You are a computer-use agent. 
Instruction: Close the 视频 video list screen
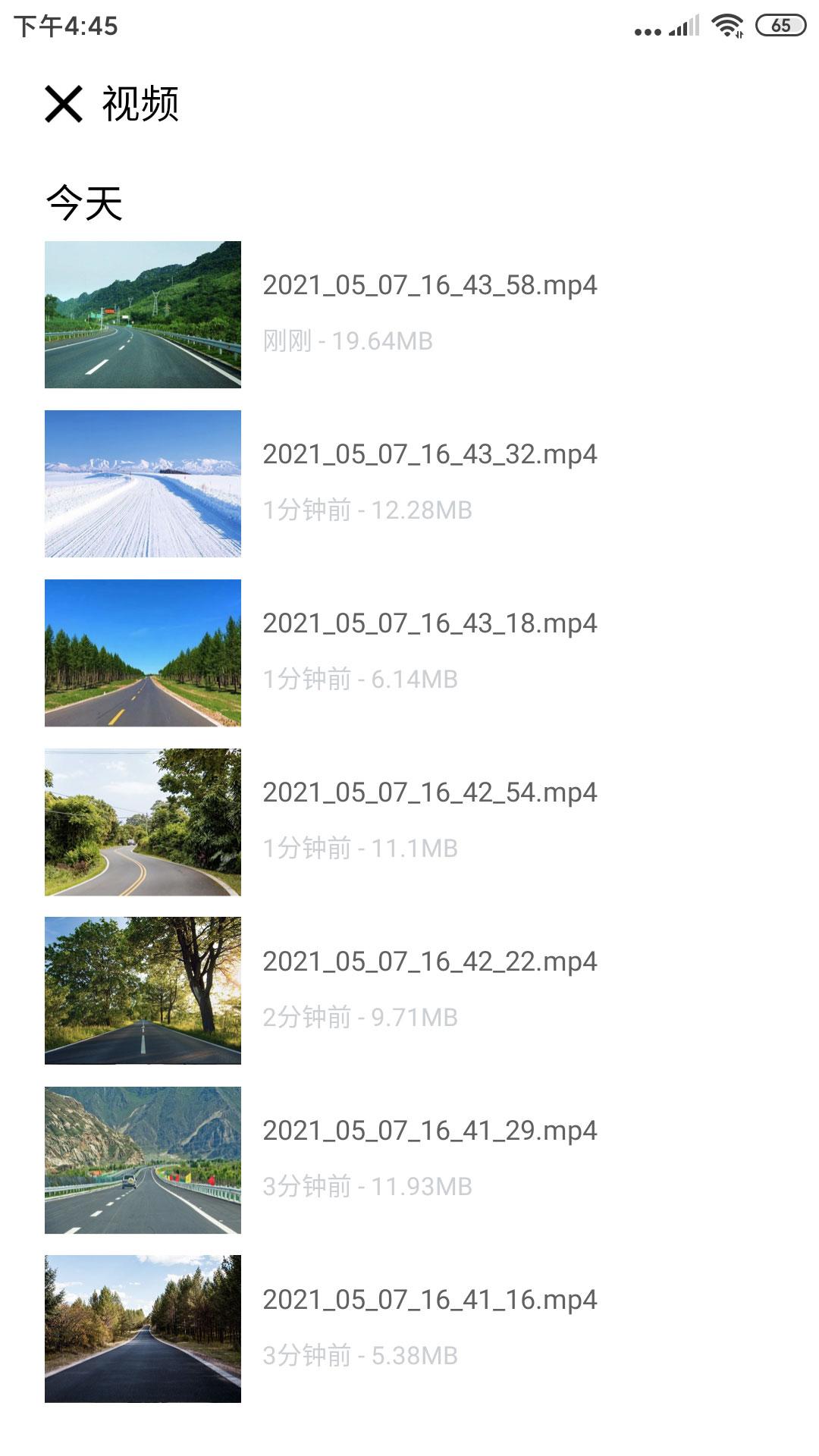[x=63, y=106]
